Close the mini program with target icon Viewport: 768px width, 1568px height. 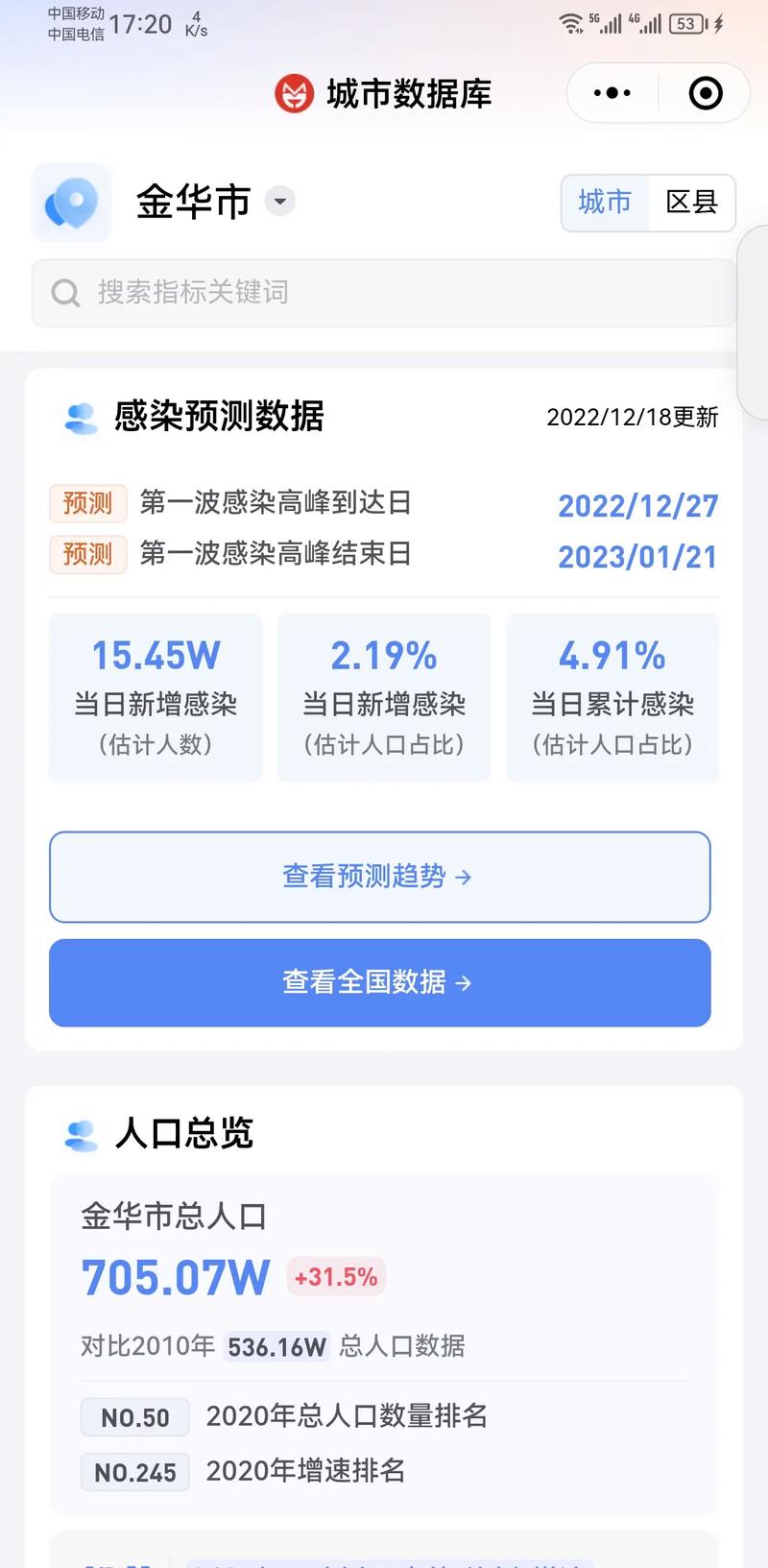706,93
